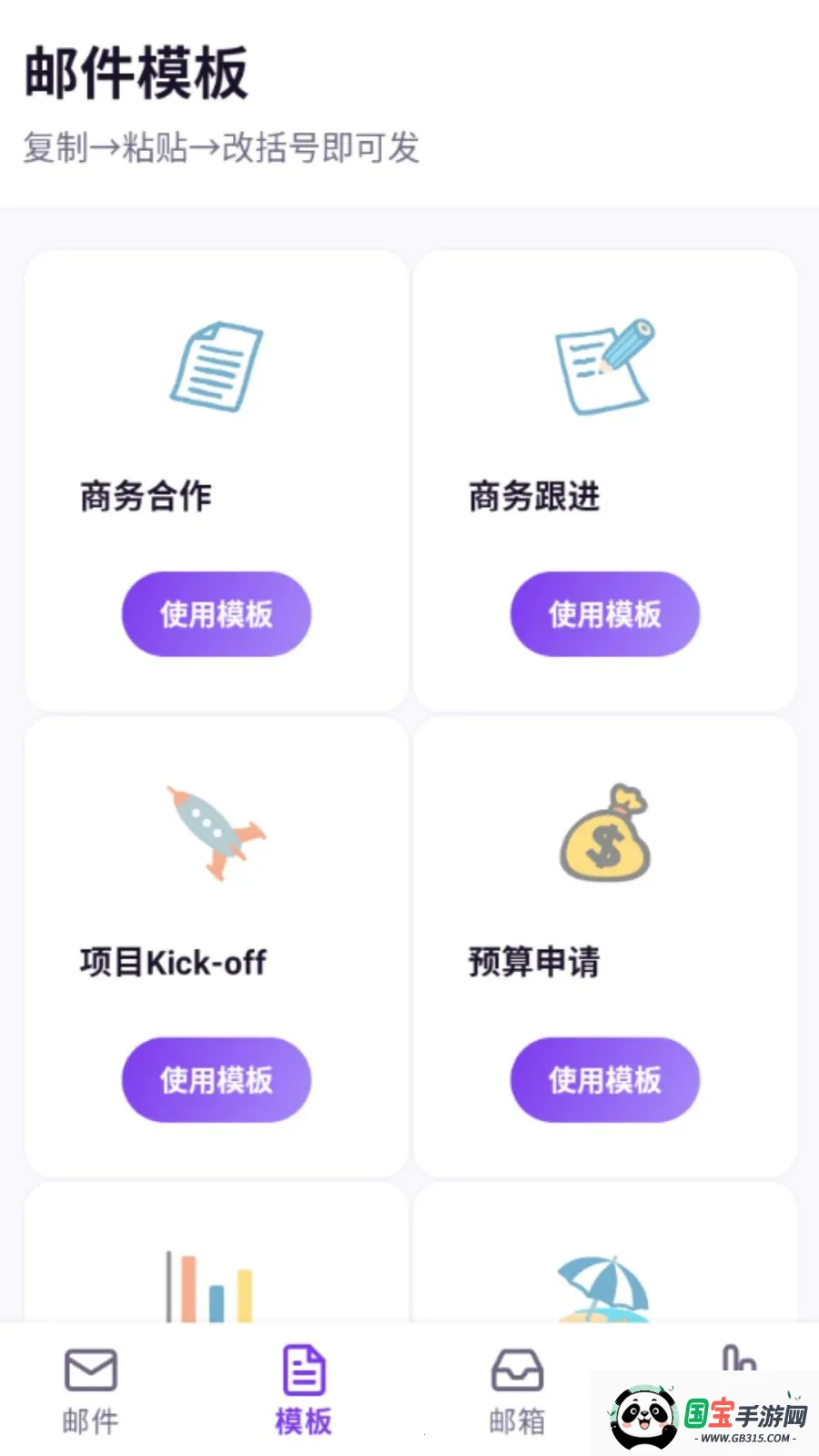
Task: Go to the 邮箱 tab
Action: [517, 1391]
